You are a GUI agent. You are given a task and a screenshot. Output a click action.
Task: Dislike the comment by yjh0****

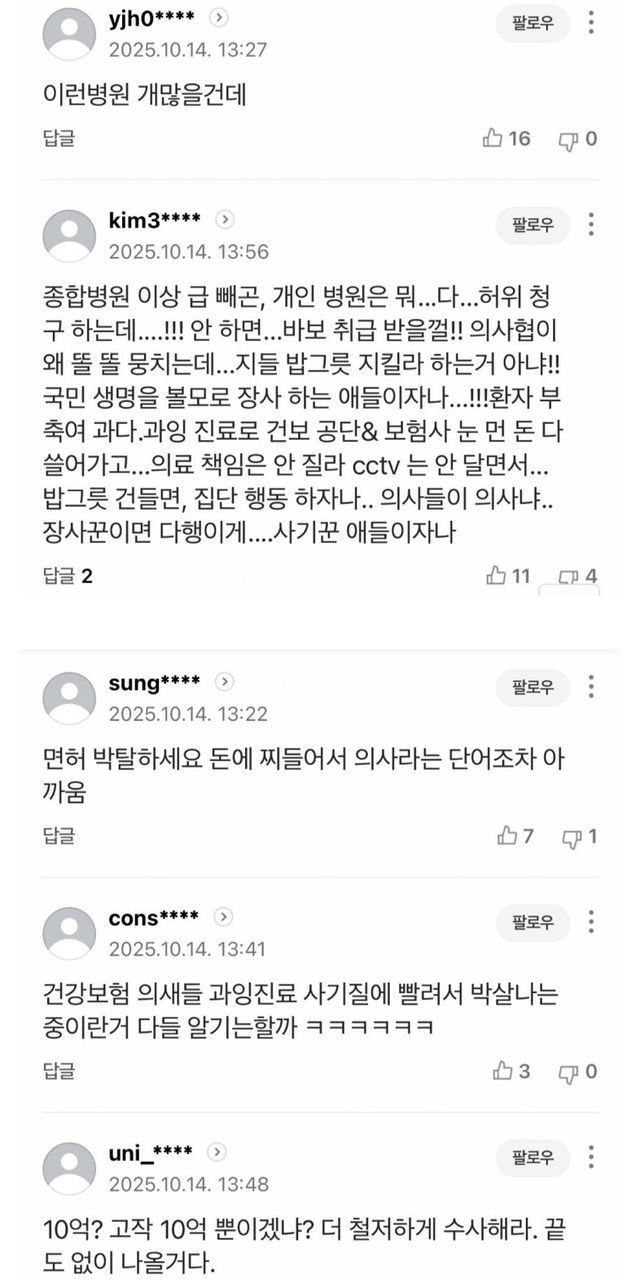point(578,139)
